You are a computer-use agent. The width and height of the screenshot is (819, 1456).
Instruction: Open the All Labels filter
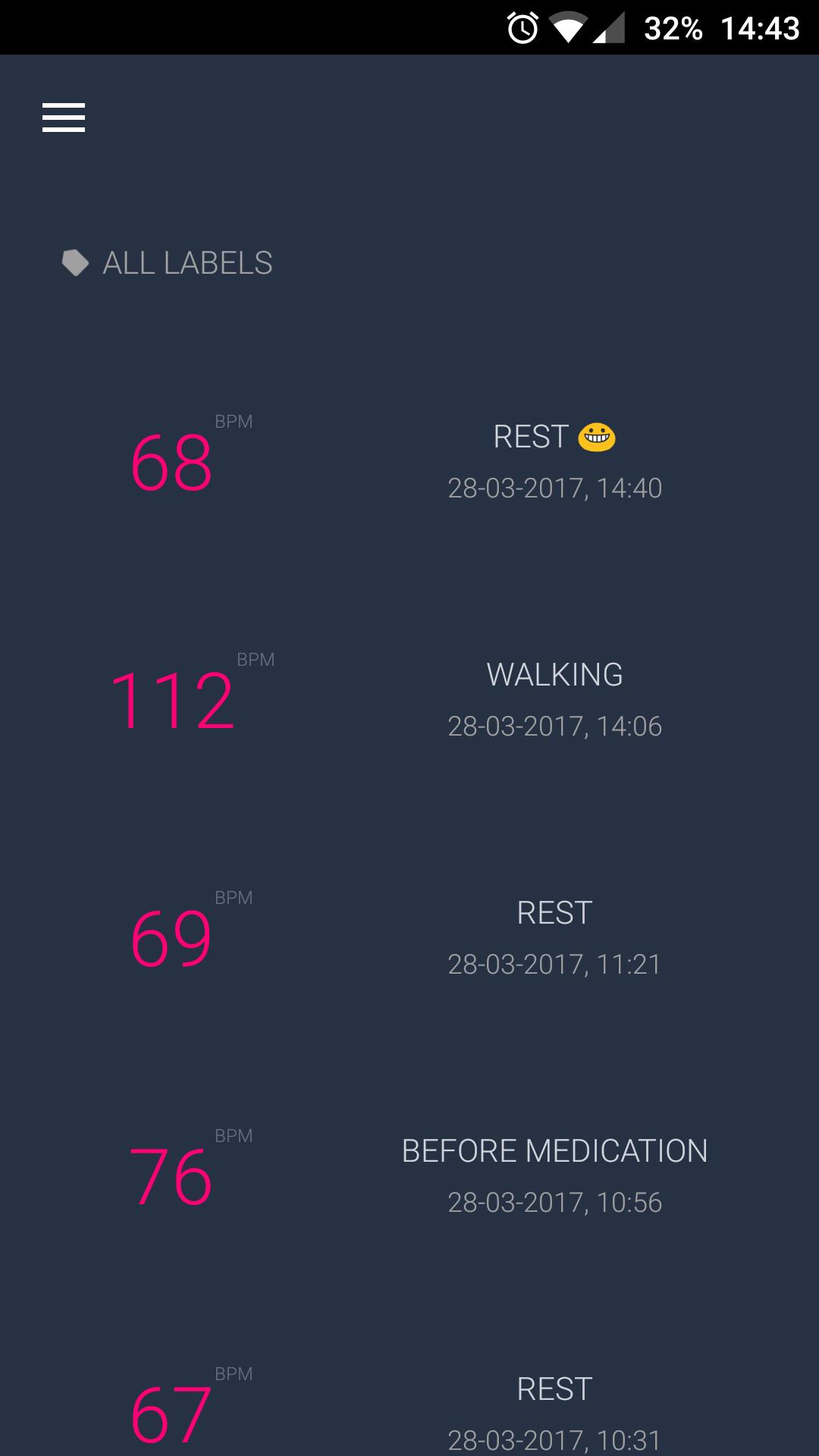click(167, 263)
